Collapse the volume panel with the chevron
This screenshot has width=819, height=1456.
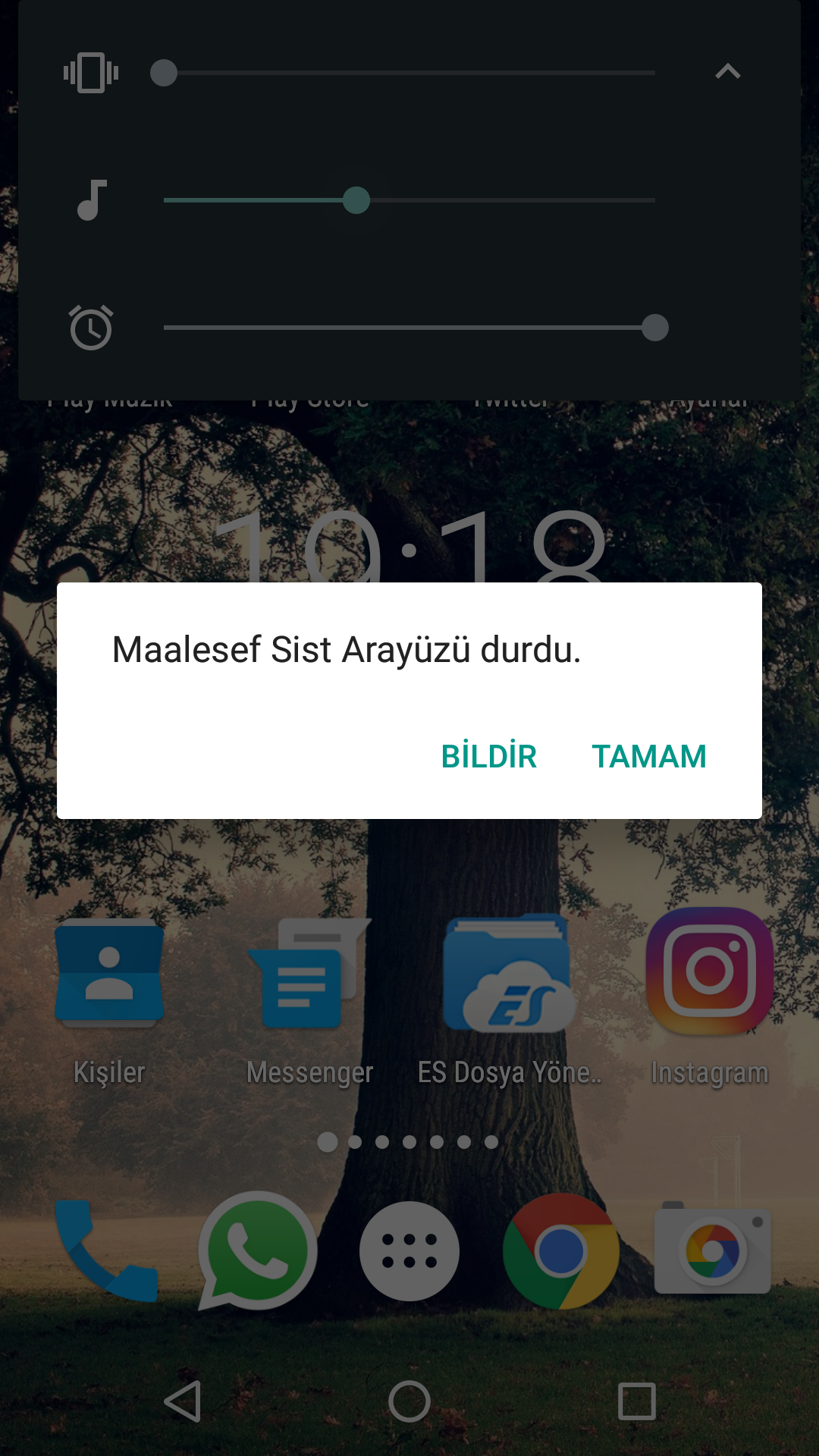[727, 72]
